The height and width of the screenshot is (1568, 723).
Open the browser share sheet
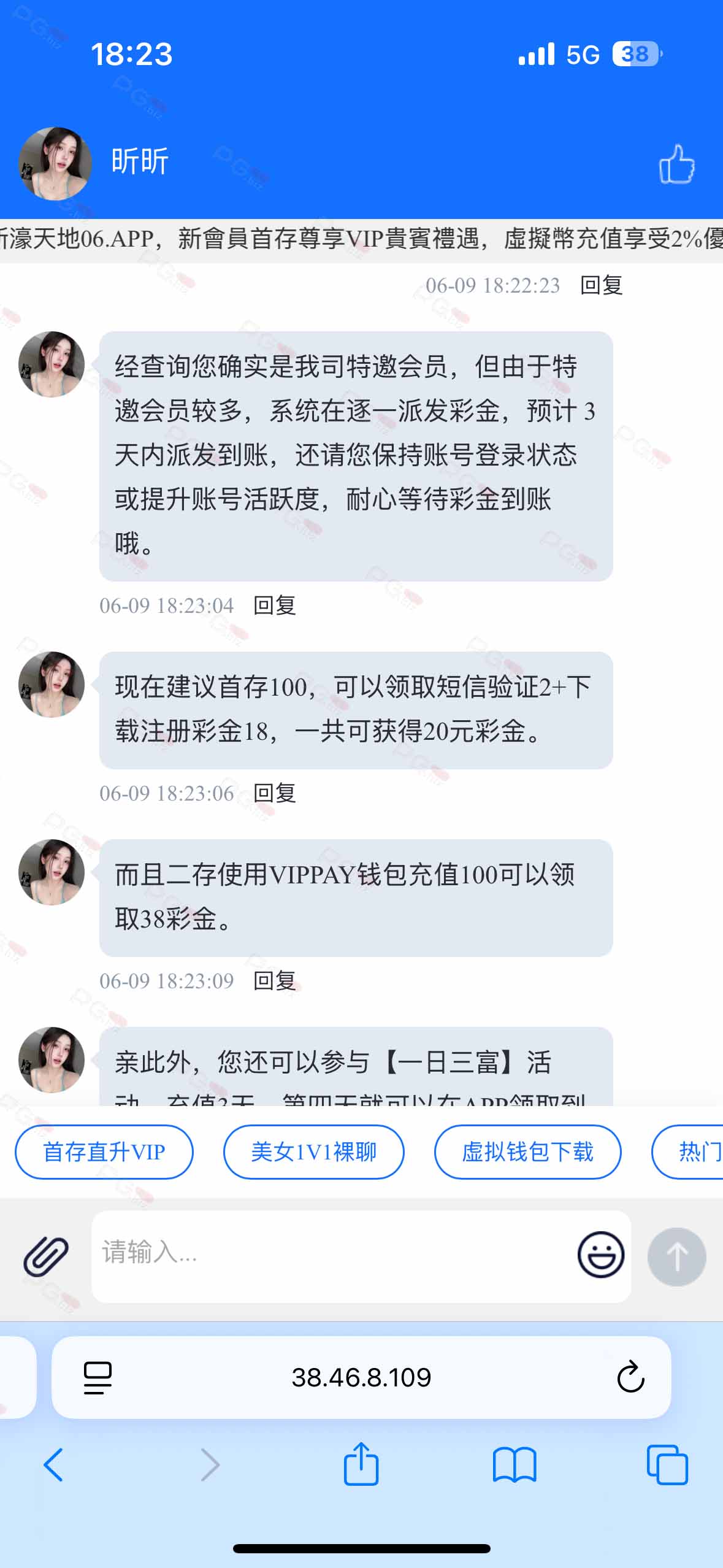tap(361, 1464)
